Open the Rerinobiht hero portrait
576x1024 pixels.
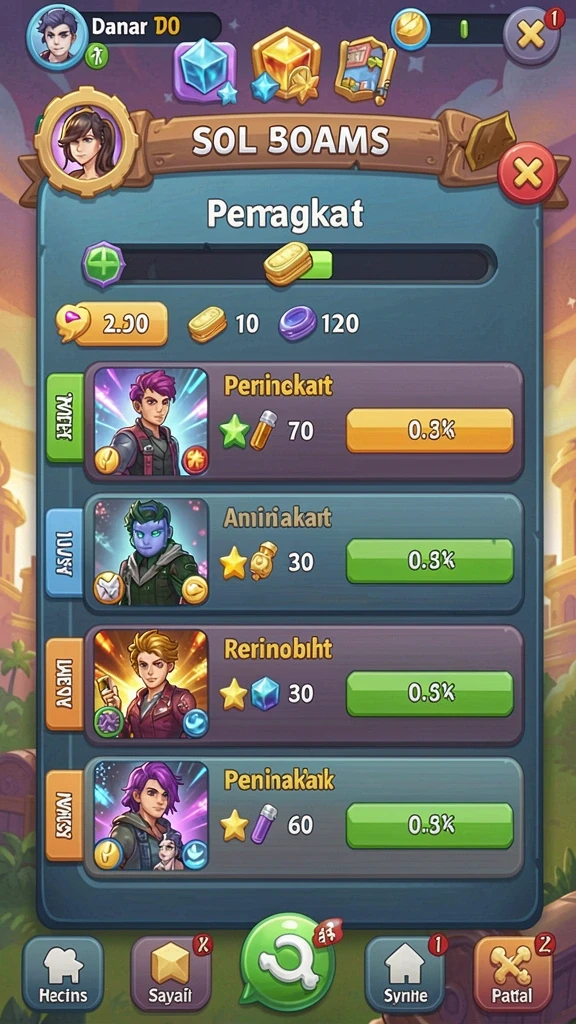[151, 684]
